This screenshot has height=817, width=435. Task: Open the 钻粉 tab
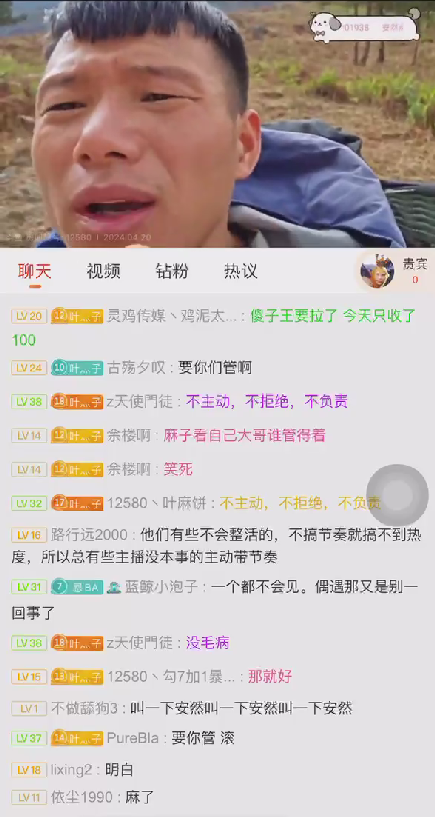click(x=172, y=271)
